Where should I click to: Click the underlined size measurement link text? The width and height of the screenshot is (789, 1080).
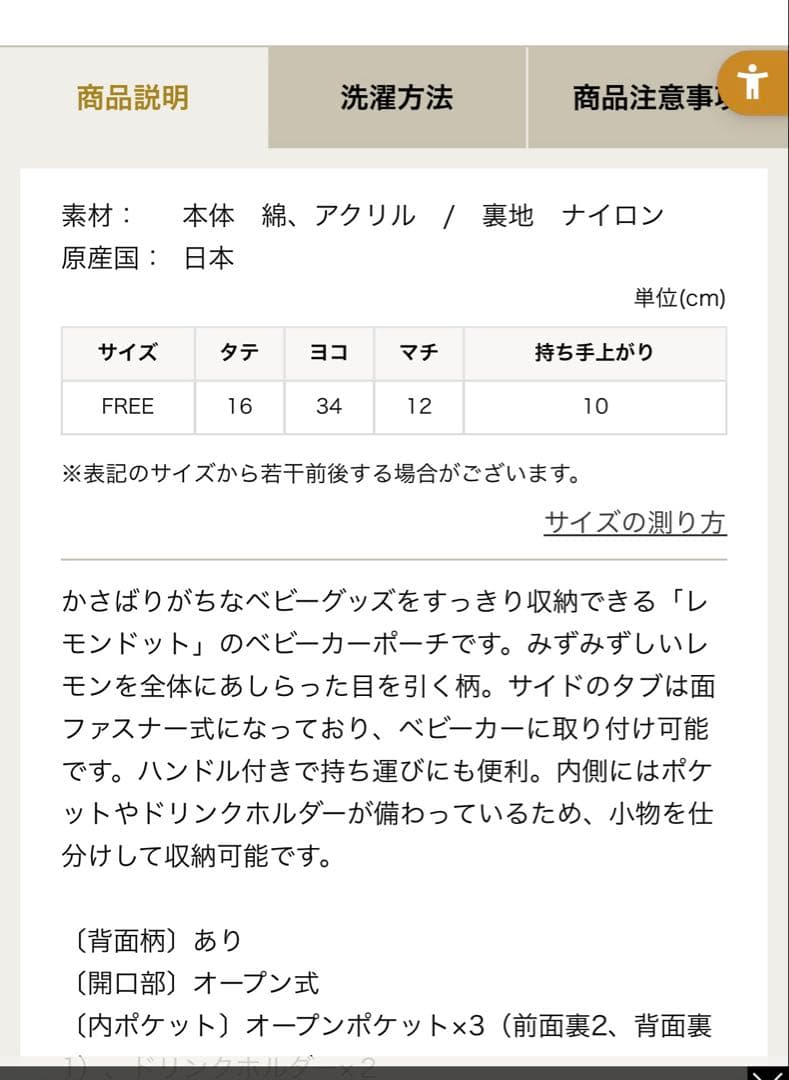point(635,521)
